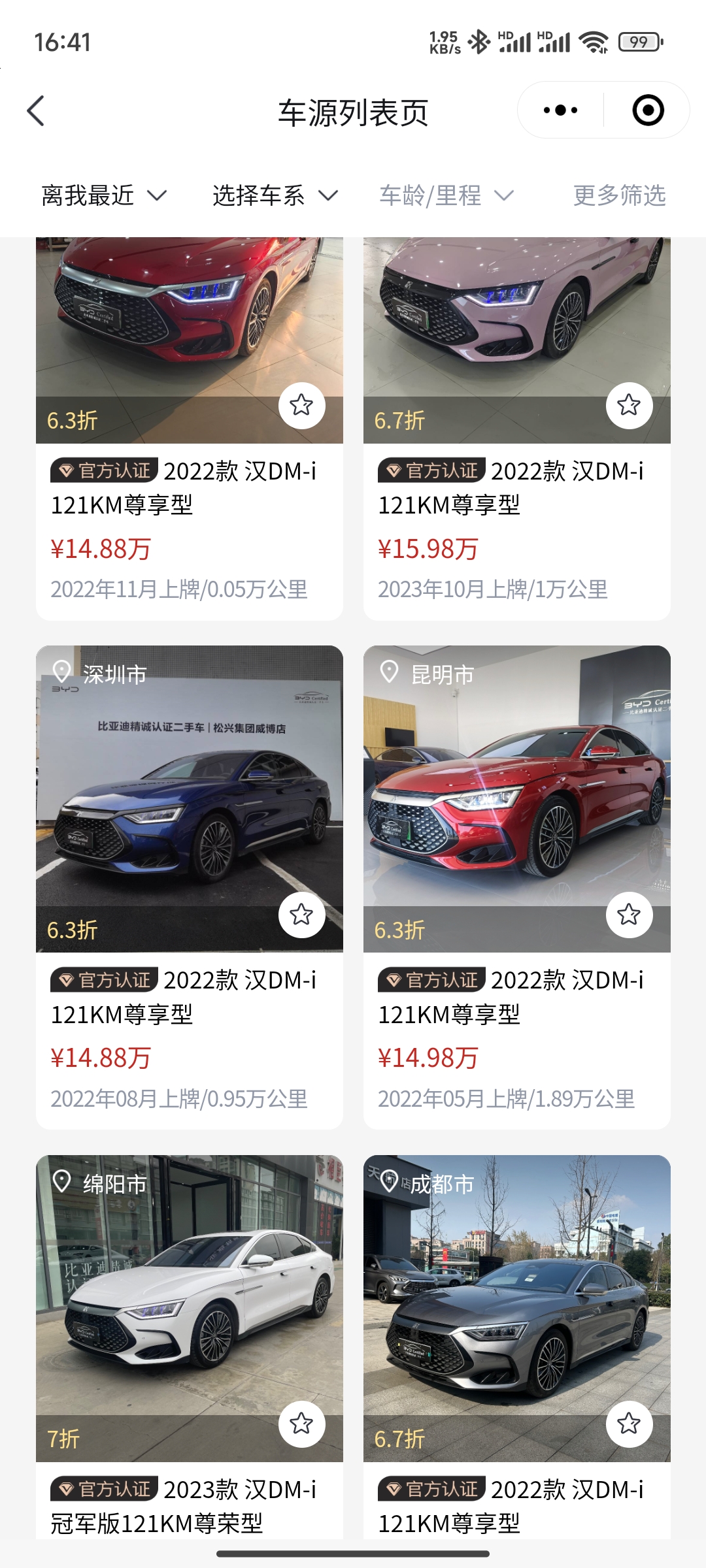Favorite the 深圳市 blue 汉DM-i car
The image size is (706, 1568).
(301, 915)
